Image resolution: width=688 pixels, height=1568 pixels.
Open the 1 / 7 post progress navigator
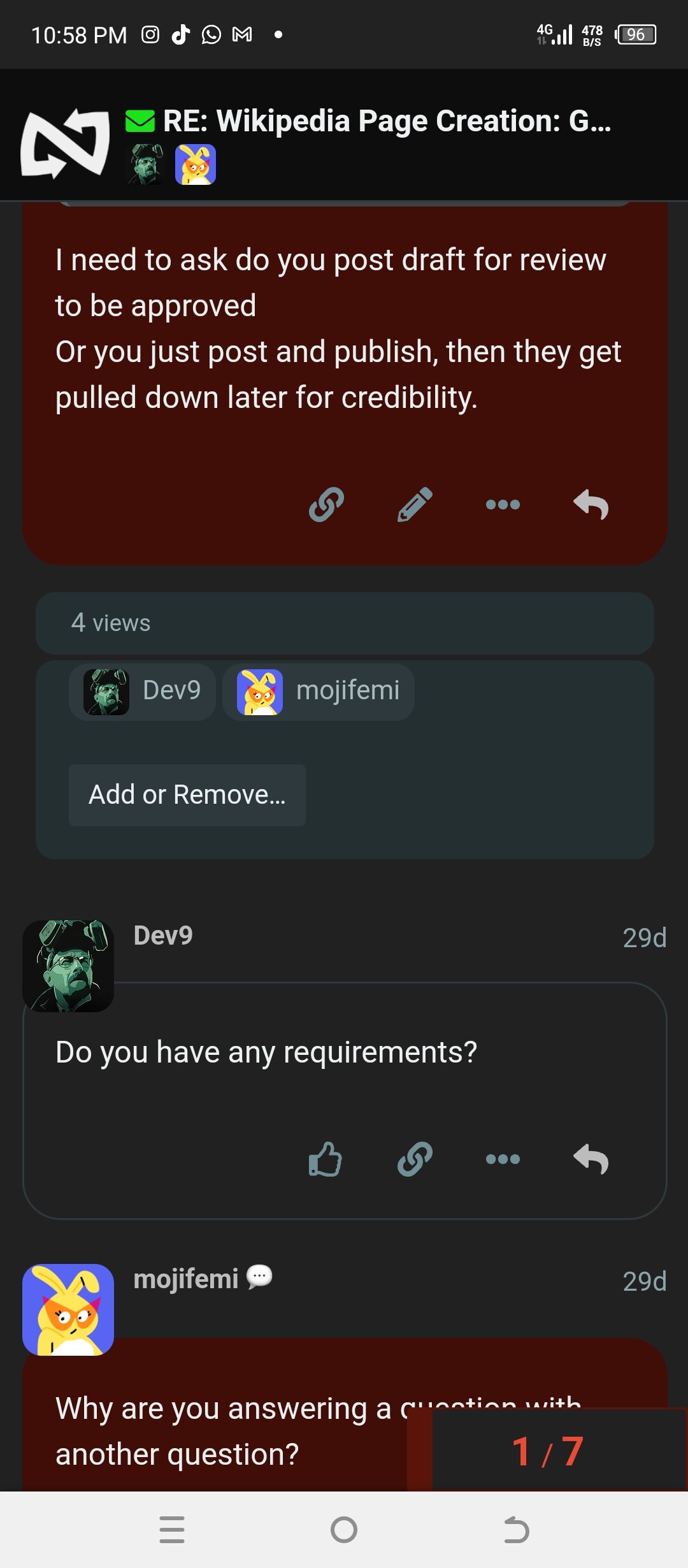(548, 1451)
